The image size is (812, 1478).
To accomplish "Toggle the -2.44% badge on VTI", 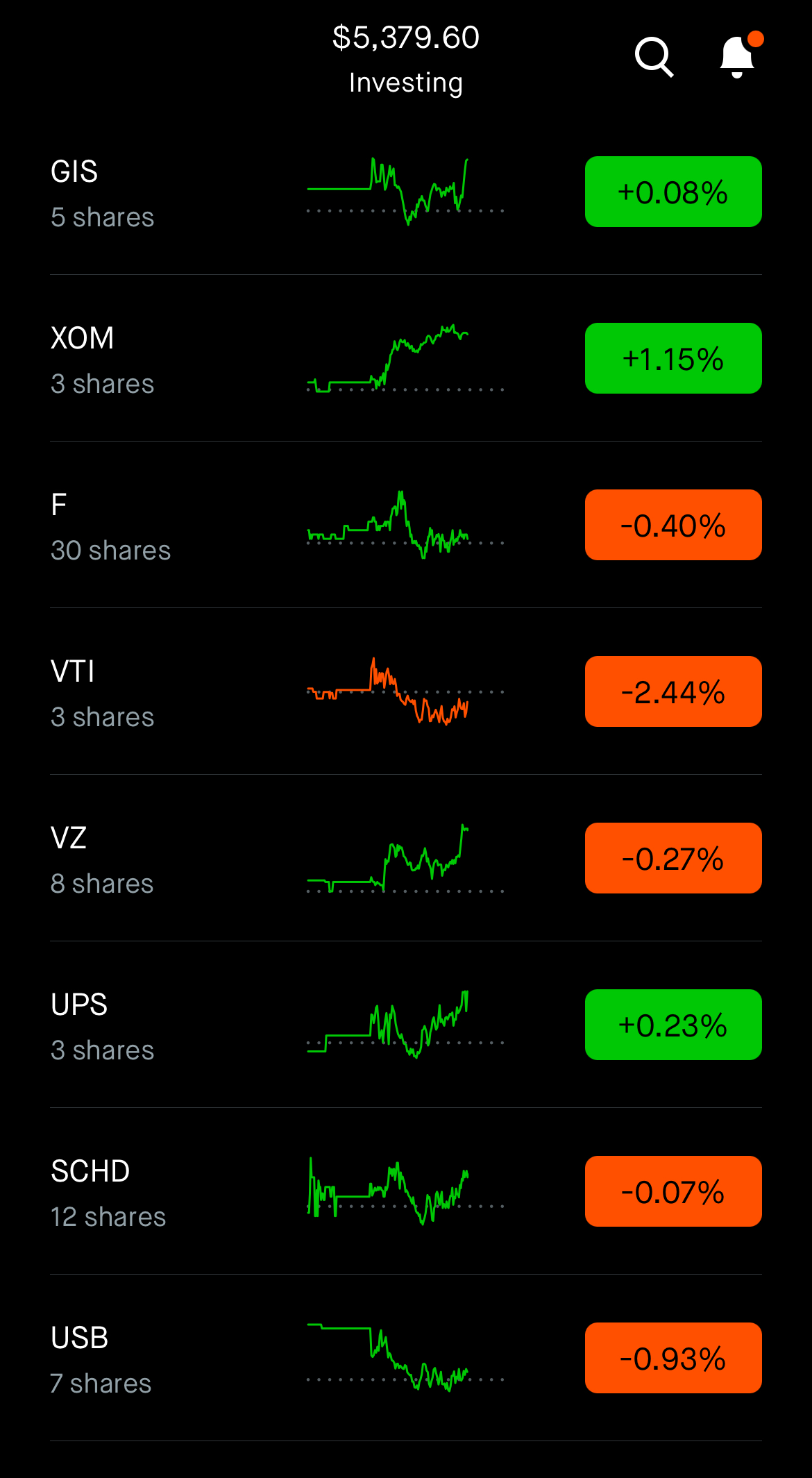I will coord(673,691).
